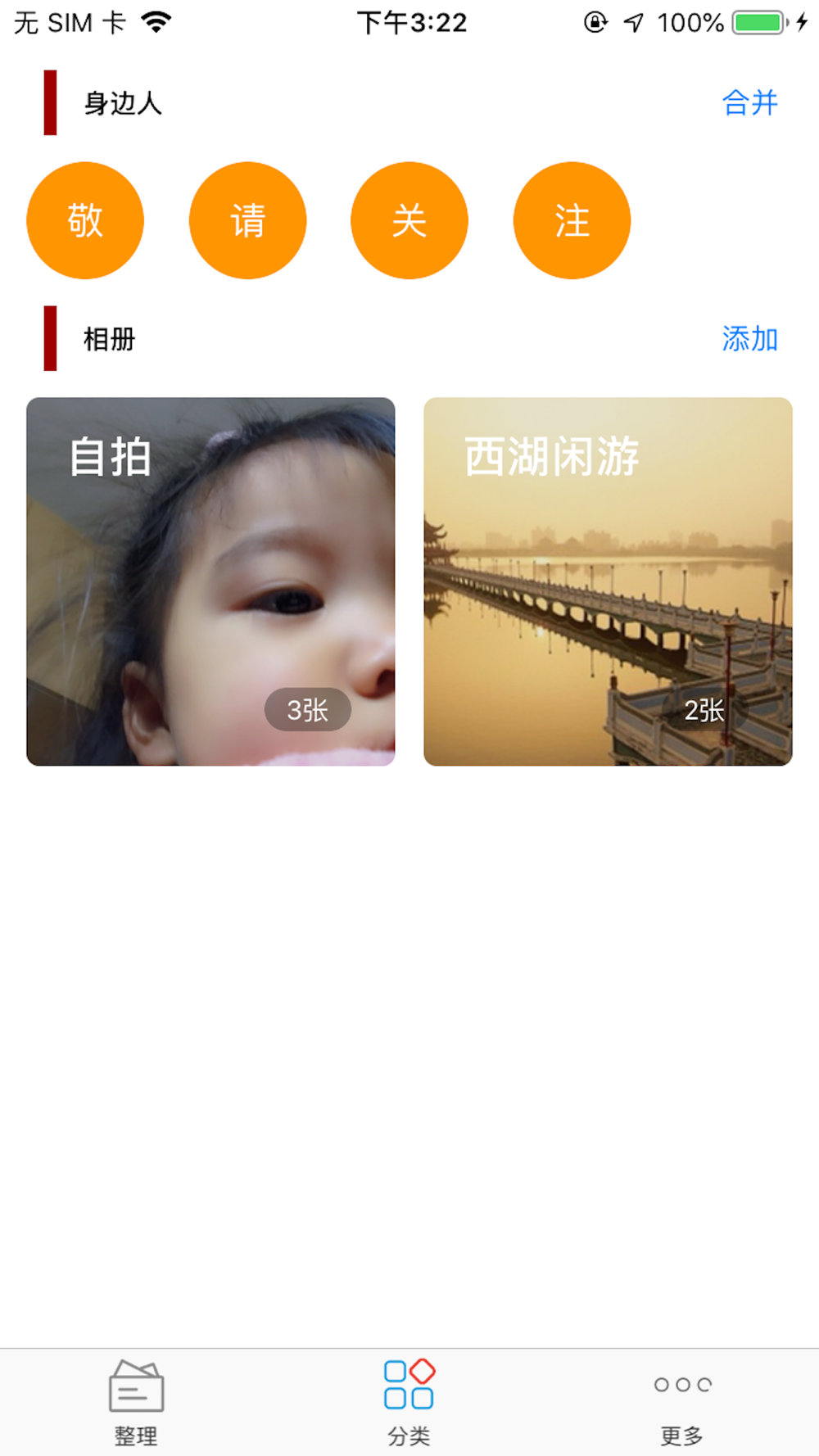The image size is (819, 1456).
Task: Open the 西湖闲游 album
Action: (608, 581)
